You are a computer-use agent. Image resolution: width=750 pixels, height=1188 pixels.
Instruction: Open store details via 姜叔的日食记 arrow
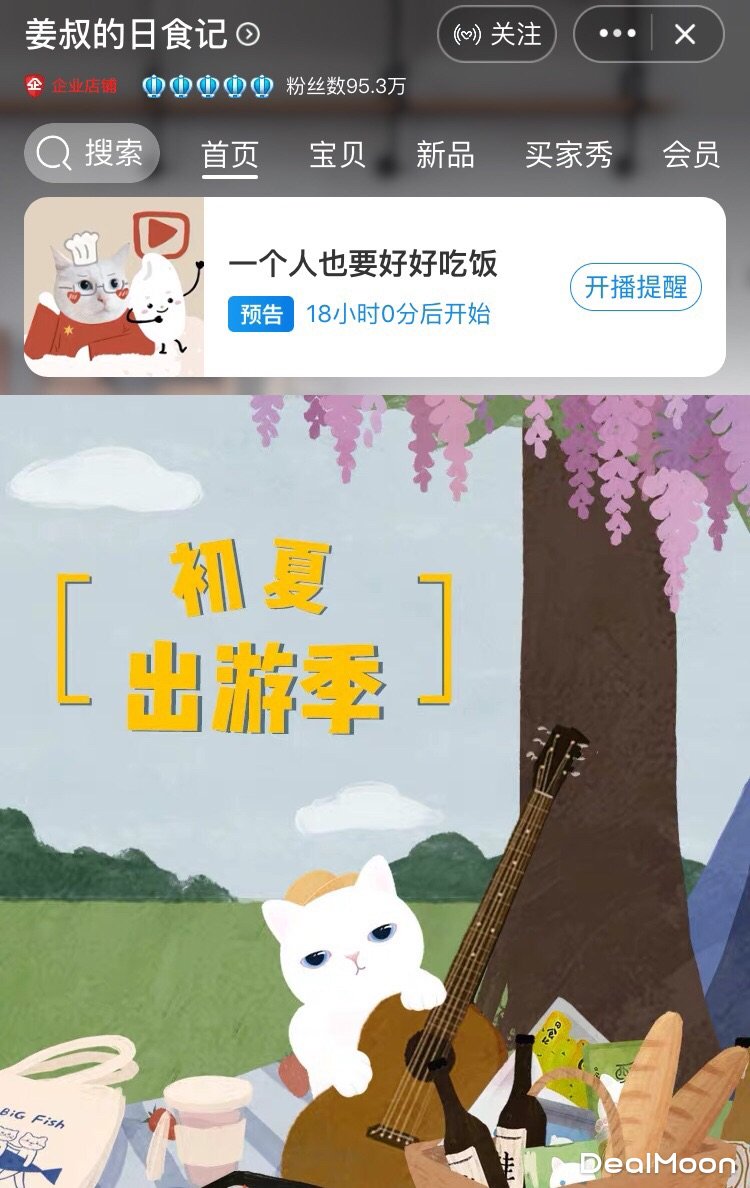click(x=248, y=35)
